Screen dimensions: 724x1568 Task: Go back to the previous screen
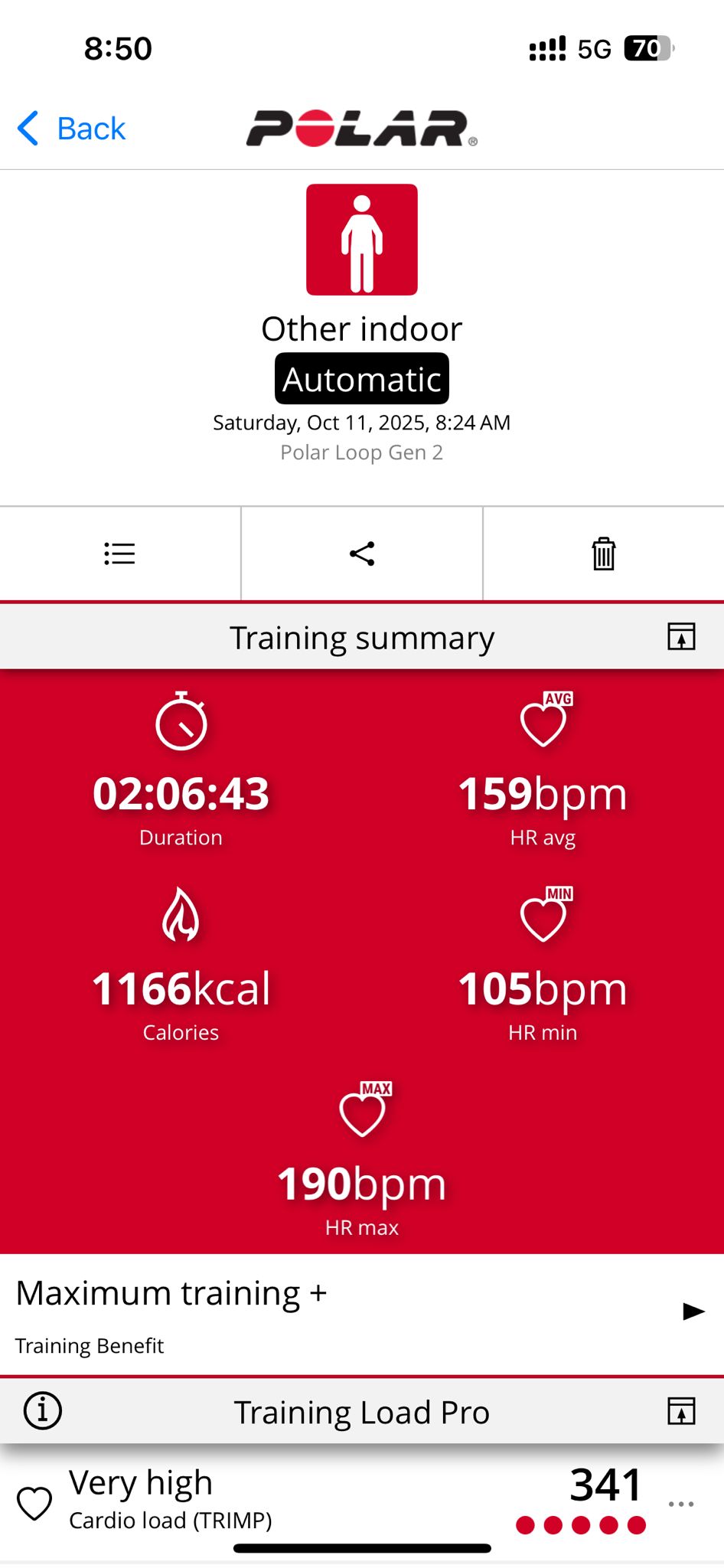coord(72,128)
